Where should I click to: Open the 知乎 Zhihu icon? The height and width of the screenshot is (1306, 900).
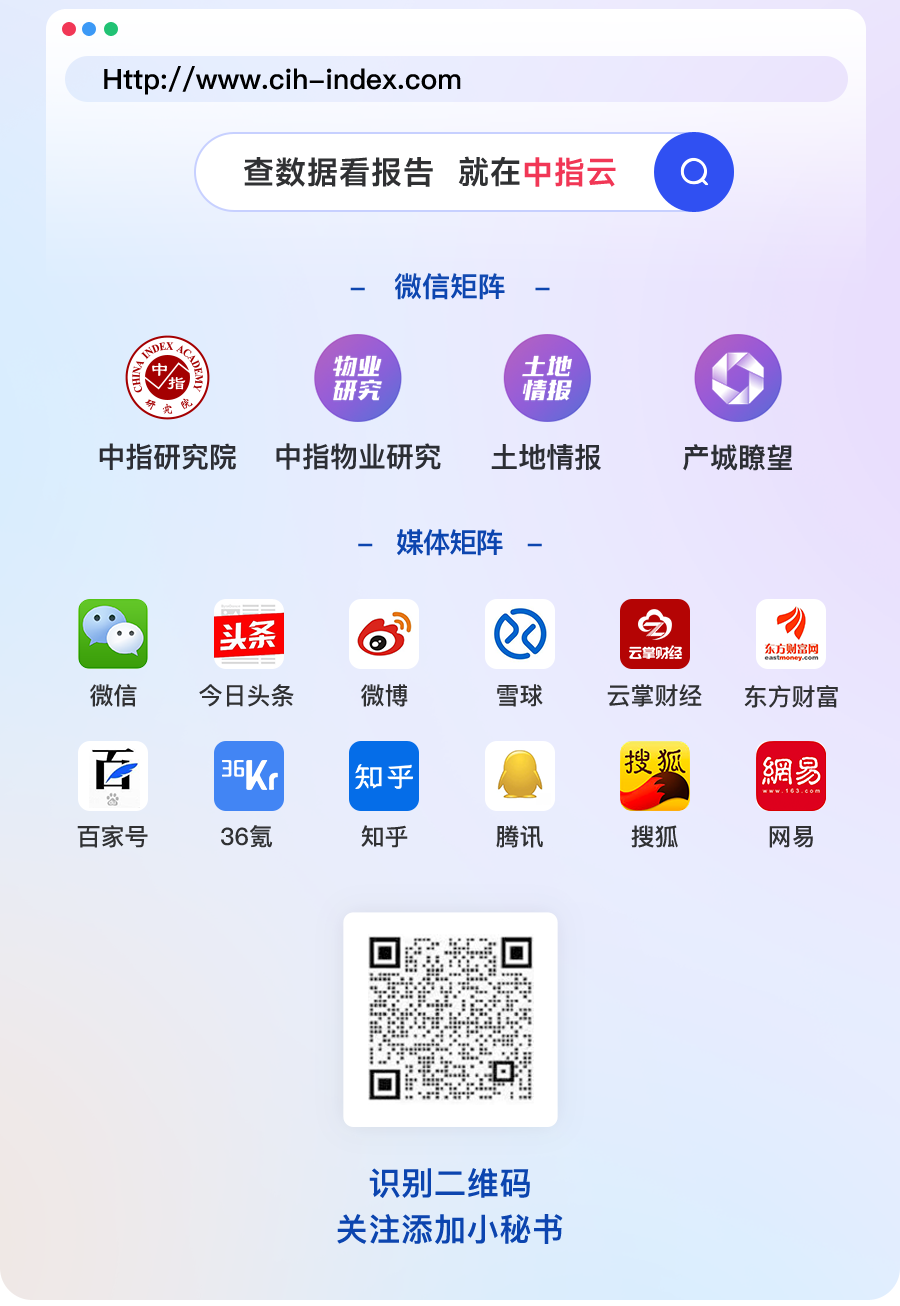pyautogui.click(x=383, y=775)
